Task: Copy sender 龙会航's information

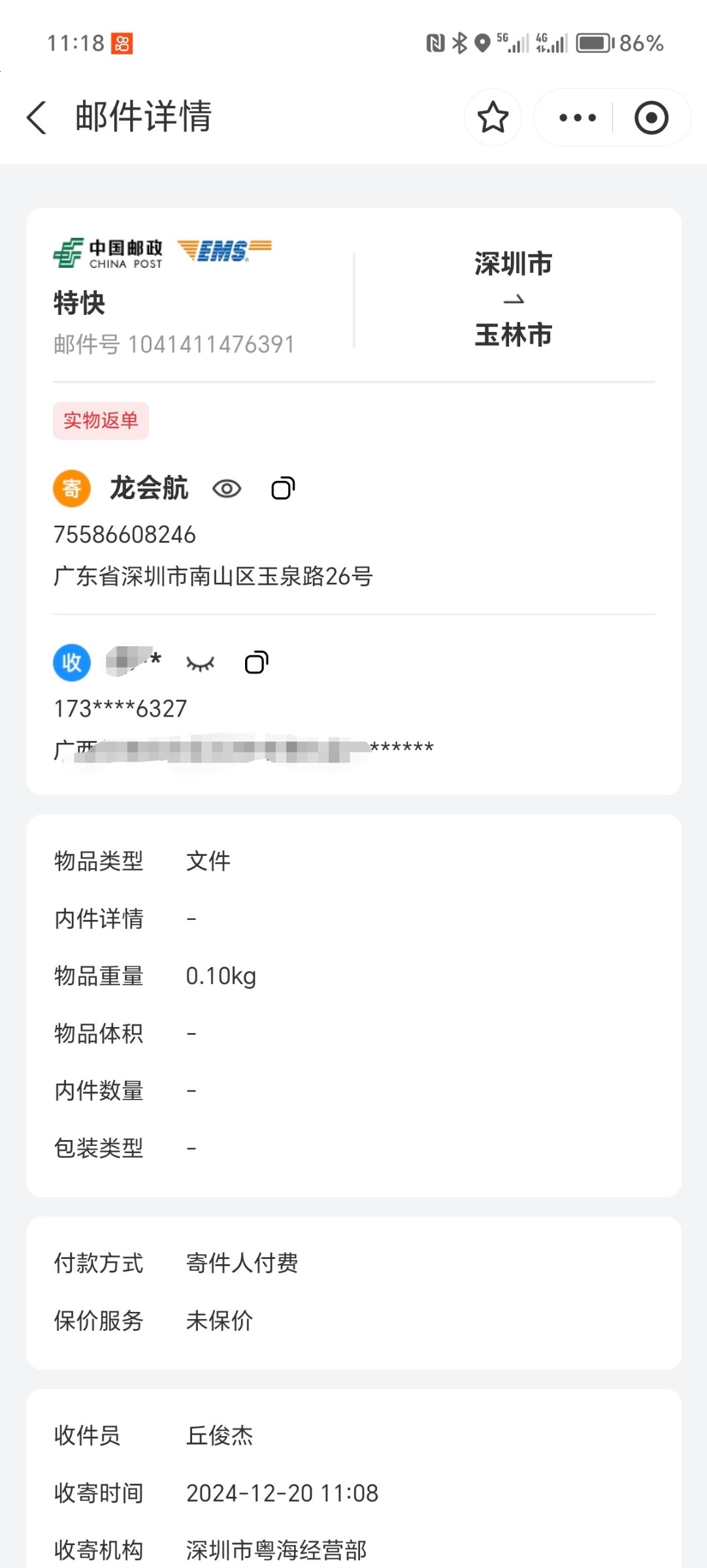Action: tap(283, 489)
